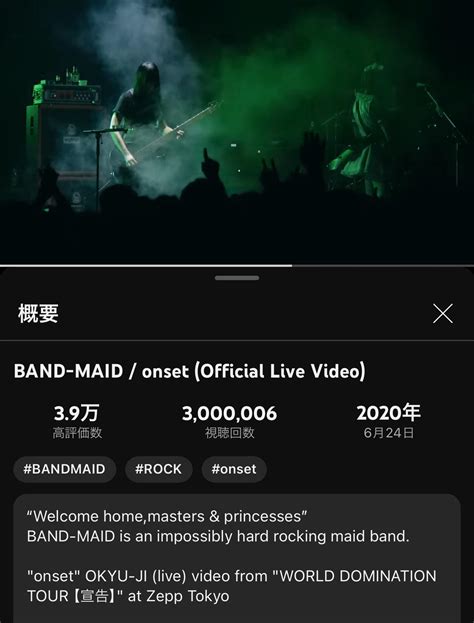Tap the panel drag handle
Viewport: 474px width, 623px height.
237,278
